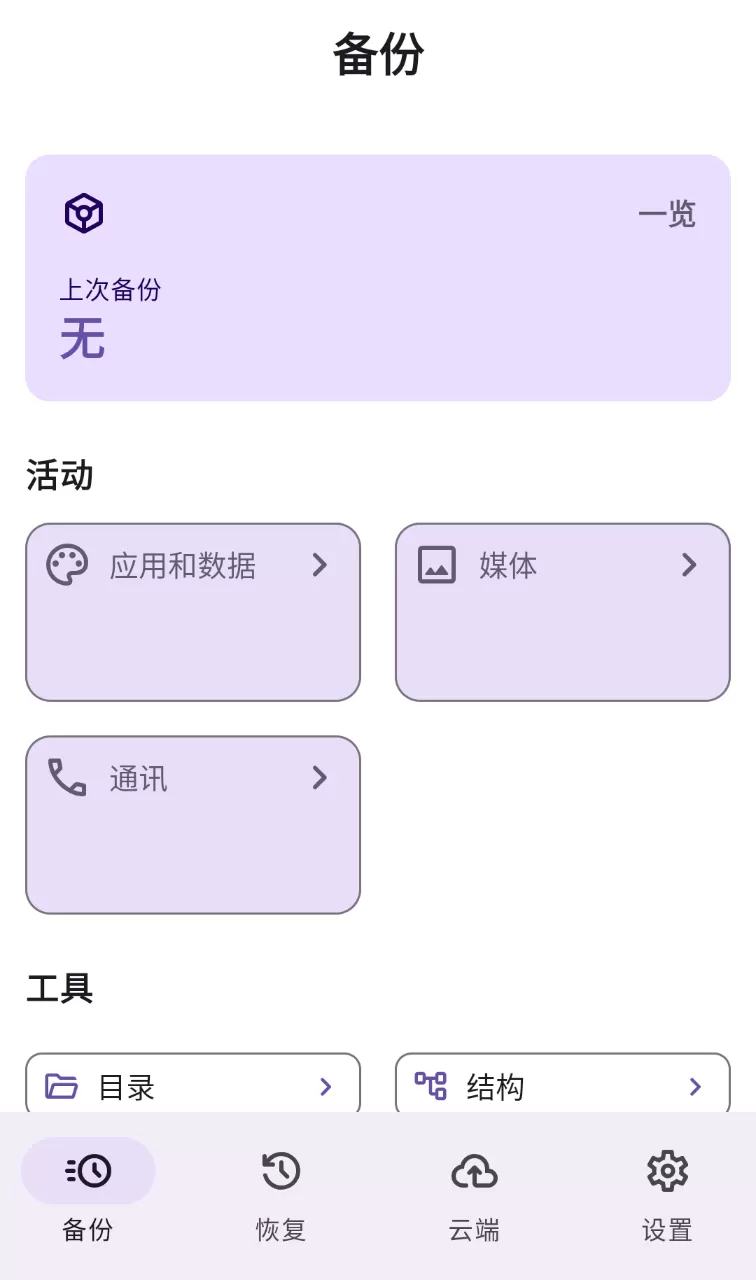Open the settings gear icon labeled 设置
The image size is (756, 1280).
tap(666, 1170)
